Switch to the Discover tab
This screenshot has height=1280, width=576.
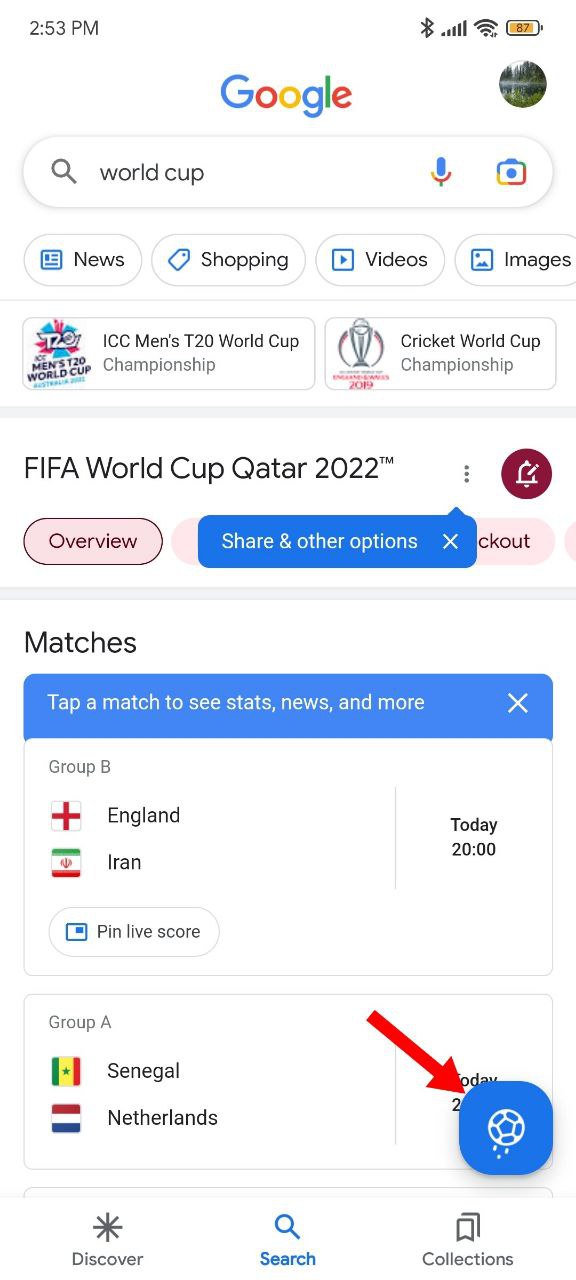(x=107, y=1240)
